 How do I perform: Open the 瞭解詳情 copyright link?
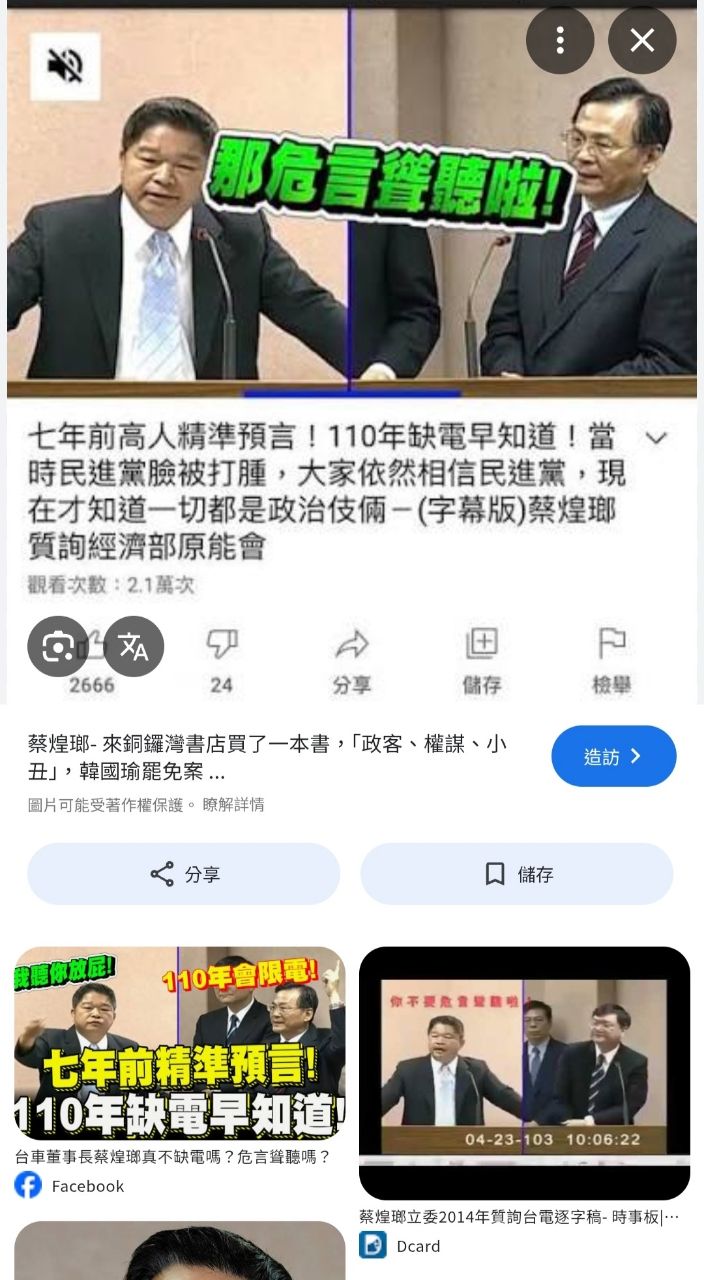(x=233, y=804)
